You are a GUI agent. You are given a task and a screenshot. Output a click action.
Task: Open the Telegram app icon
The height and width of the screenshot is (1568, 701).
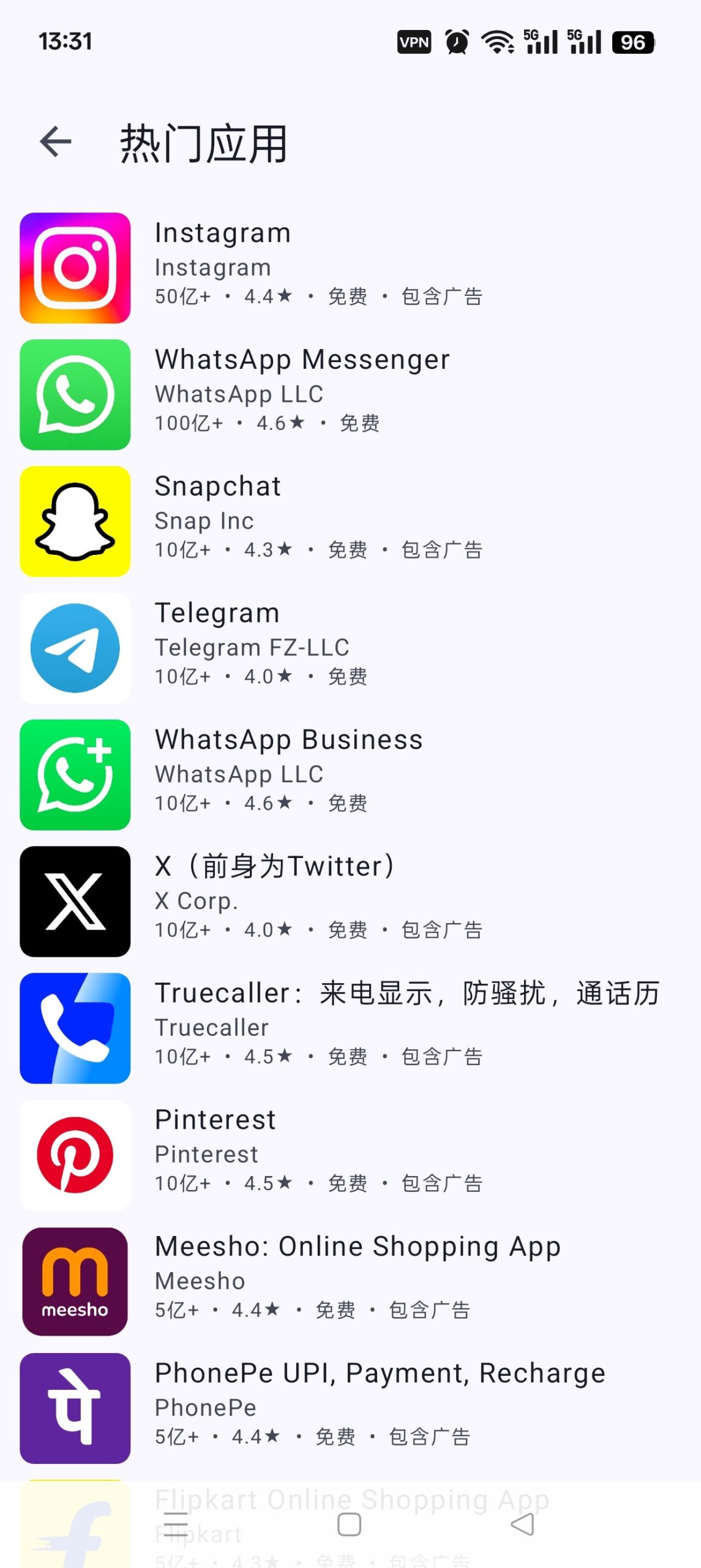(x=74, y=649)
